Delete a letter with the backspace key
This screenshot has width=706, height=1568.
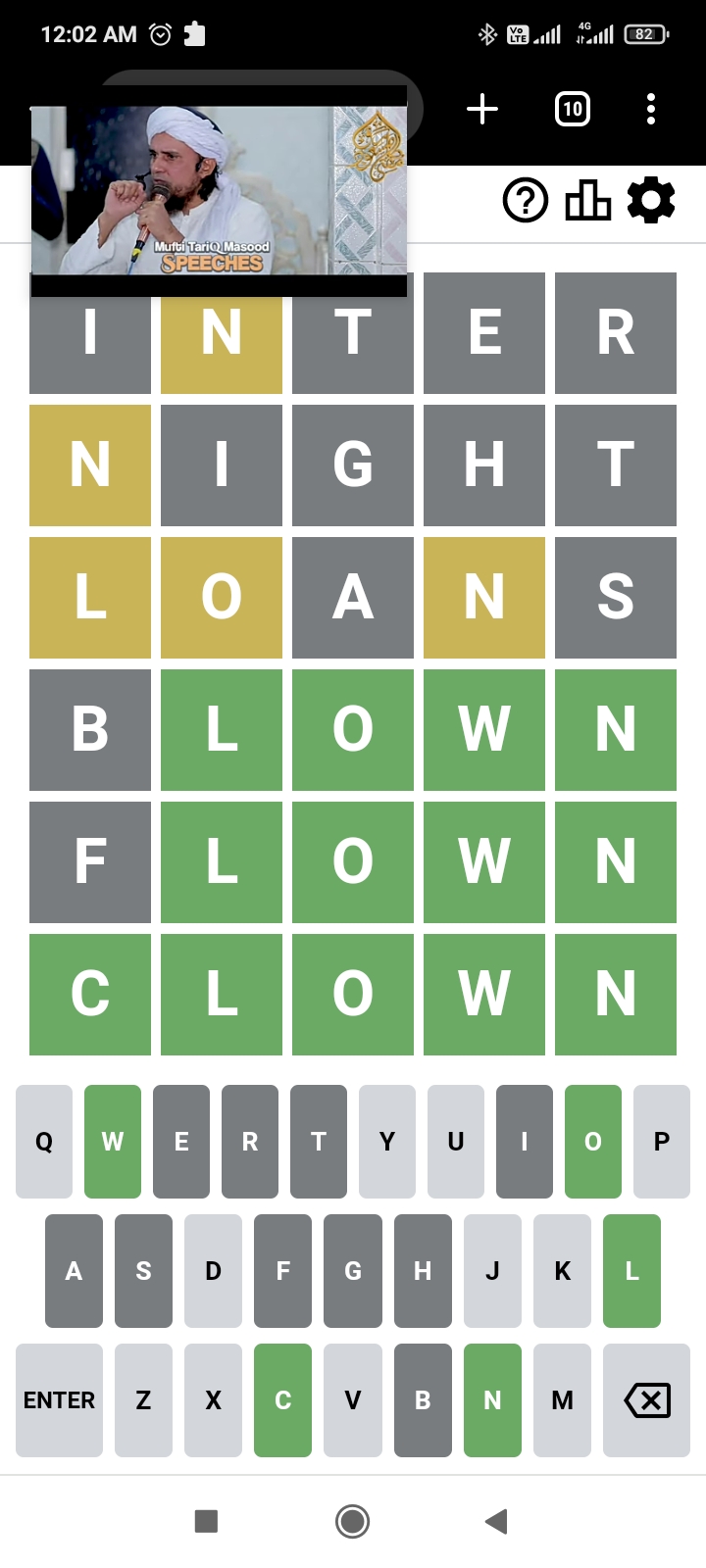[x=647, y=1400]
